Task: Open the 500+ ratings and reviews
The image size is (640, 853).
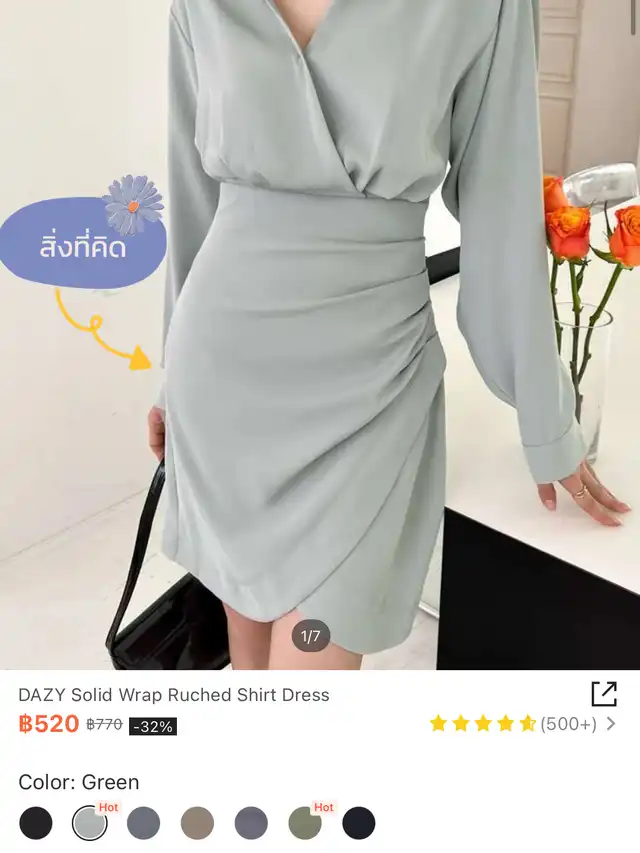Action: point(523,724)
